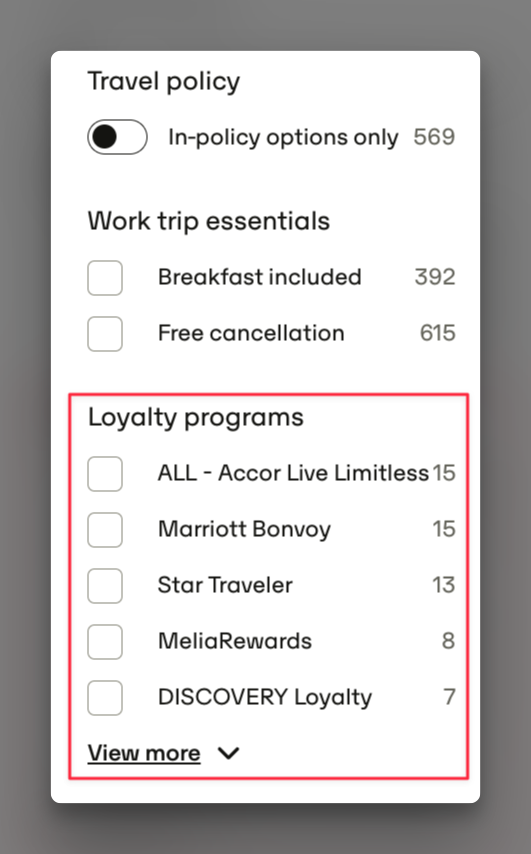Enable In-policy options only toggle
Viewport: 531px width, 854px height.
[x=117, y=137]
